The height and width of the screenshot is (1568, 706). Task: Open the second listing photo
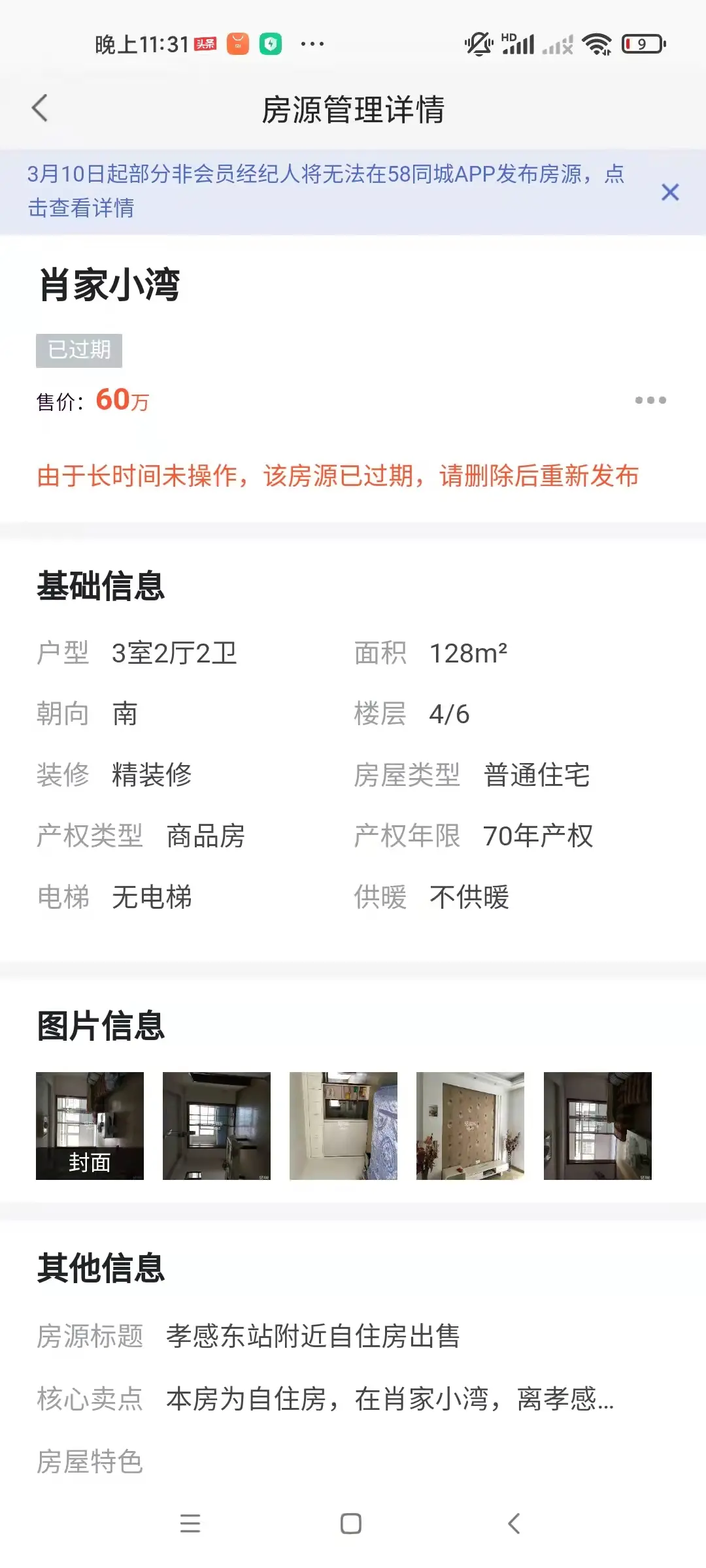[x=216, y=1125]
